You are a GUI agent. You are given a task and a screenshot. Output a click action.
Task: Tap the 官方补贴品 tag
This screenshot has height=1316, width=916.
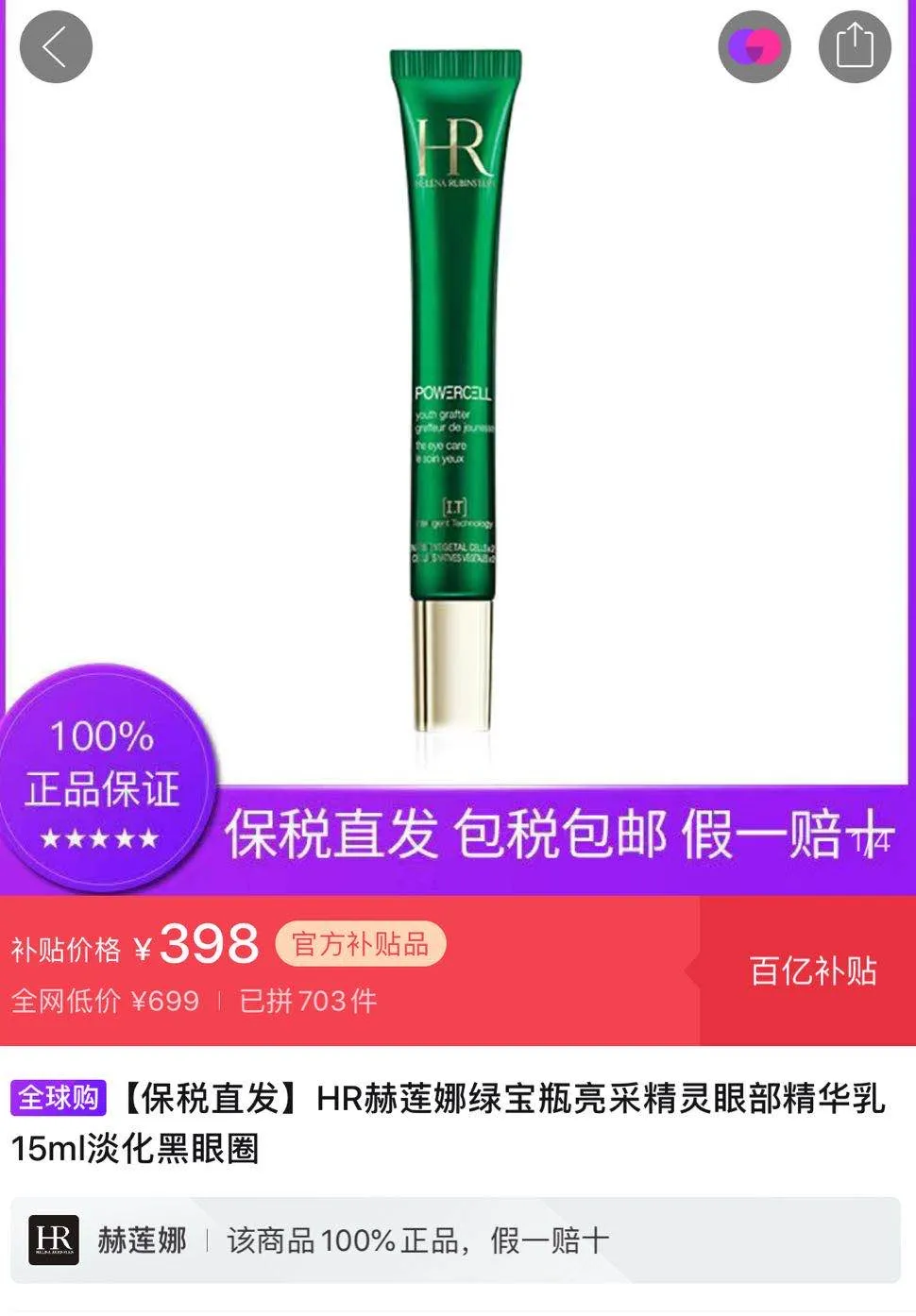360,944
